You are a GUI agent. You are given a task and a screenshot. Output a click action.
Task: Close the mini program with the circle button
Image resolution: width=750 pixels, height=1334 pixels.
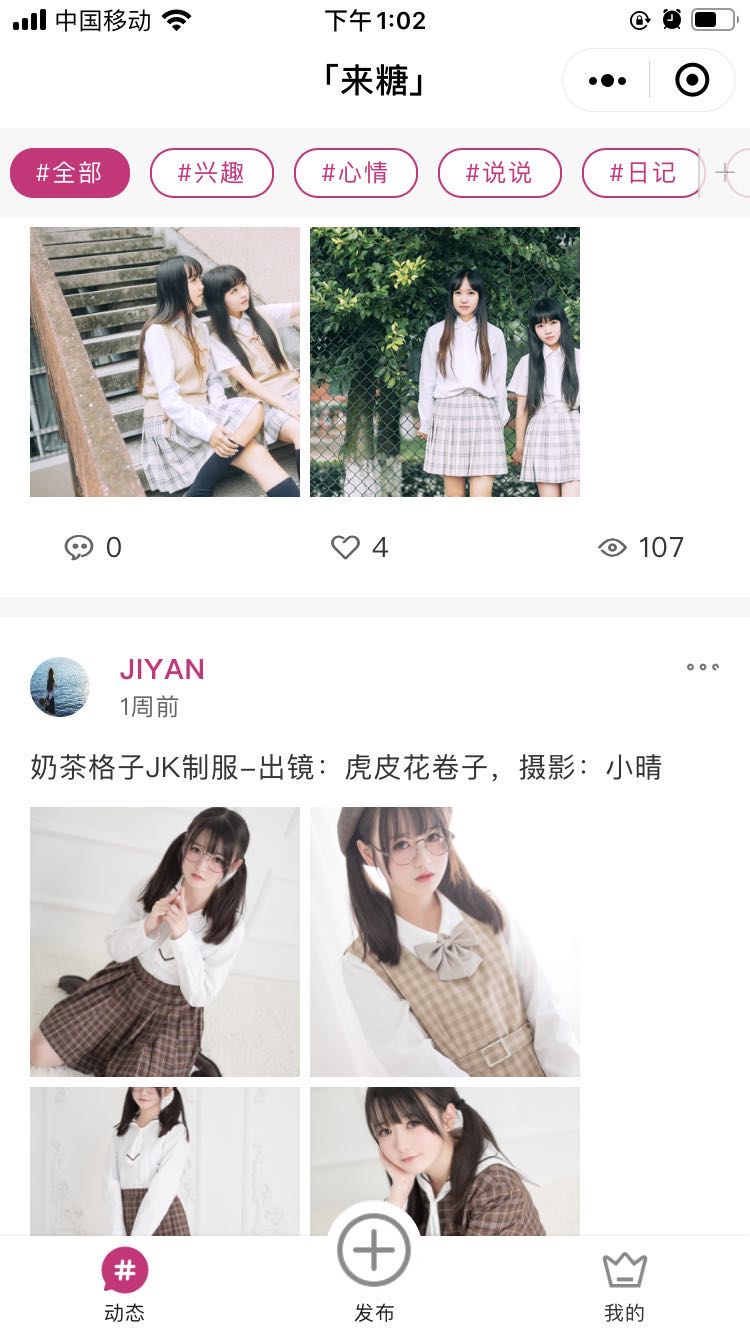692,80
